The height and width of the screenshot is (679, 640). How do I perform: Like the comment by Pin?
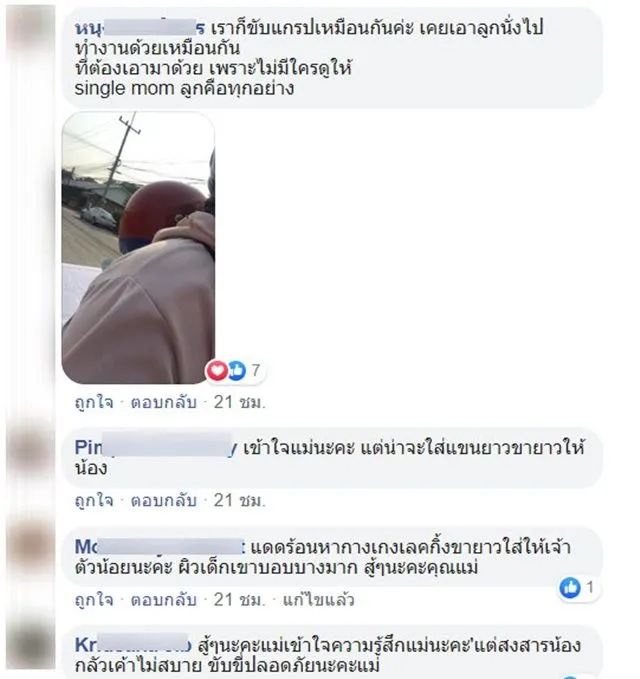coord(94,500)
